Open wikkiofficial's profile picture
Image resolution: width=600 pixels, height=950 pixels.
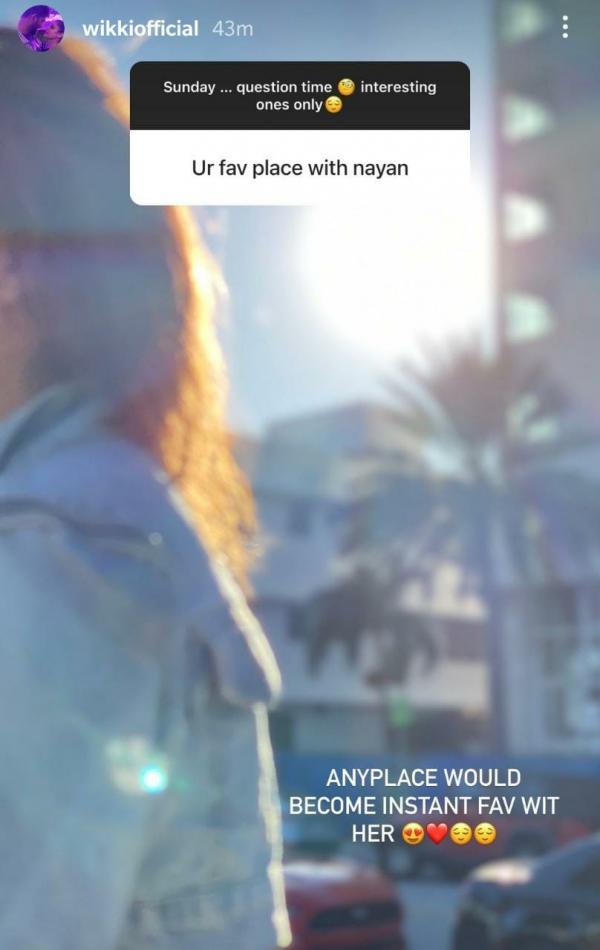point(41,28)
